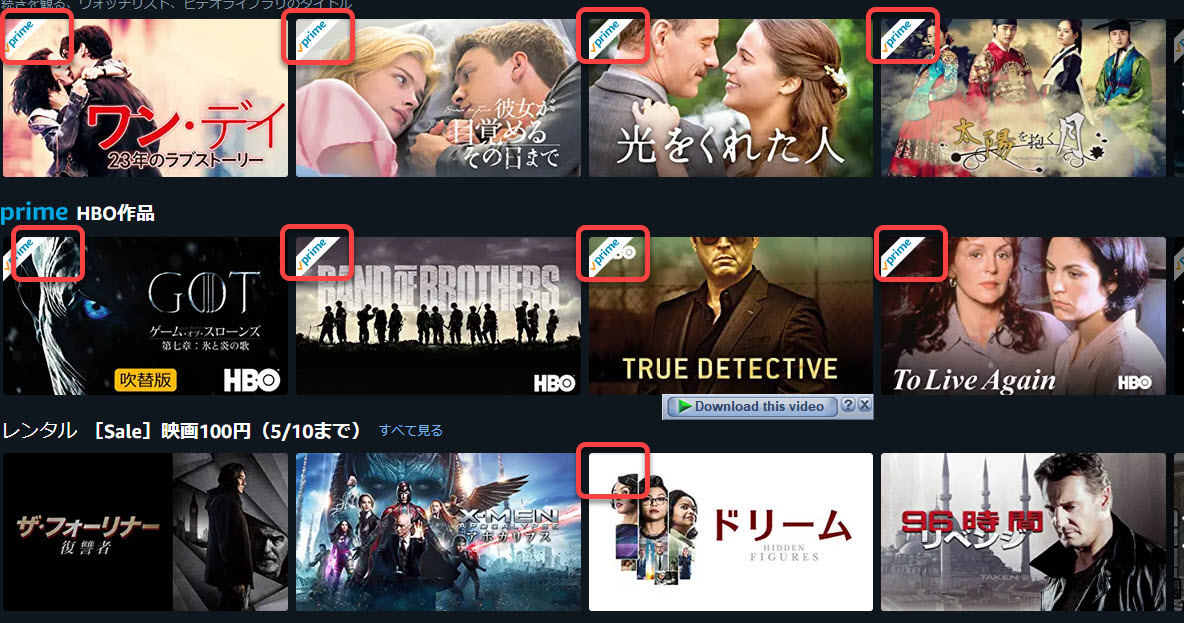
Task: Open 彼女が目覚めるその日まで movie tile
Action: click(438, 100)
